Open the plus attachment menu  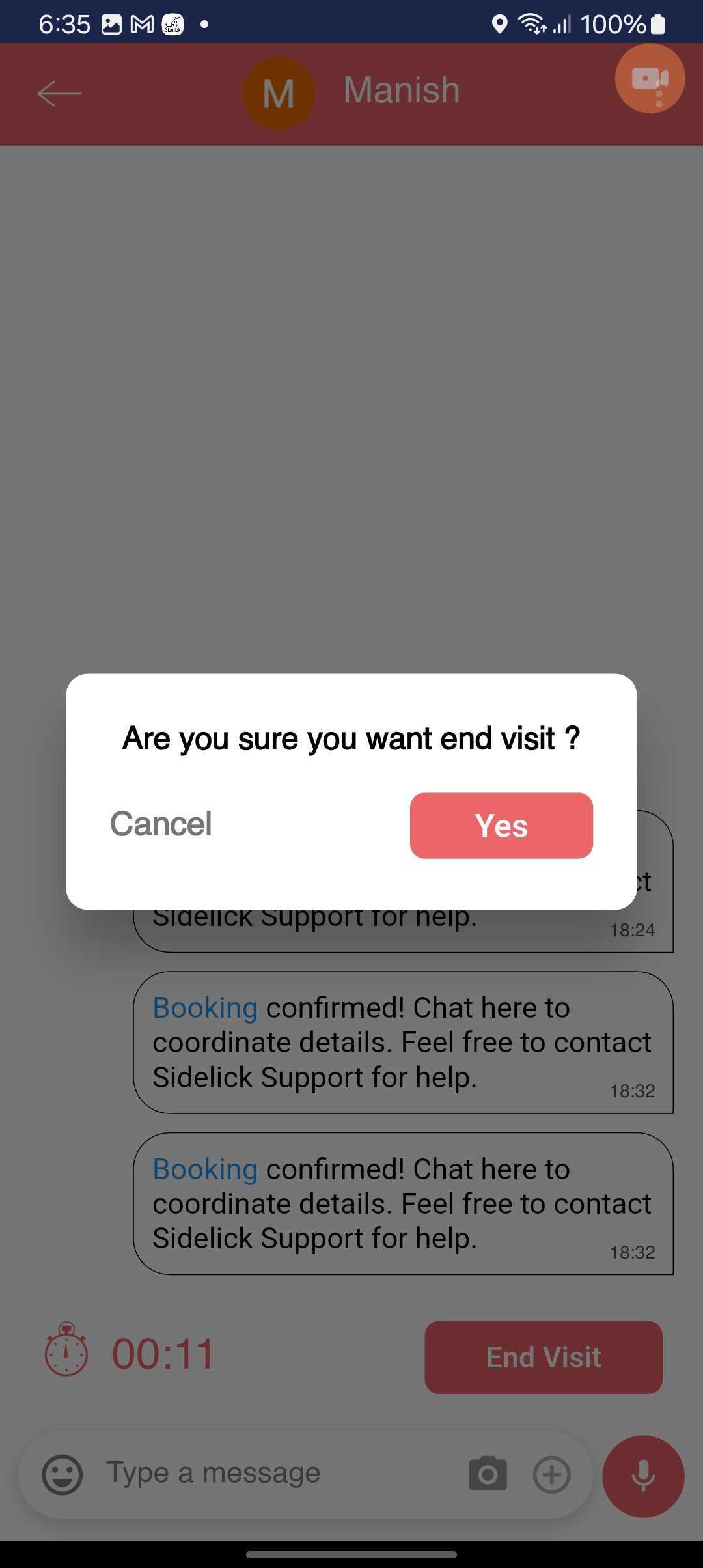[552, 1474]
